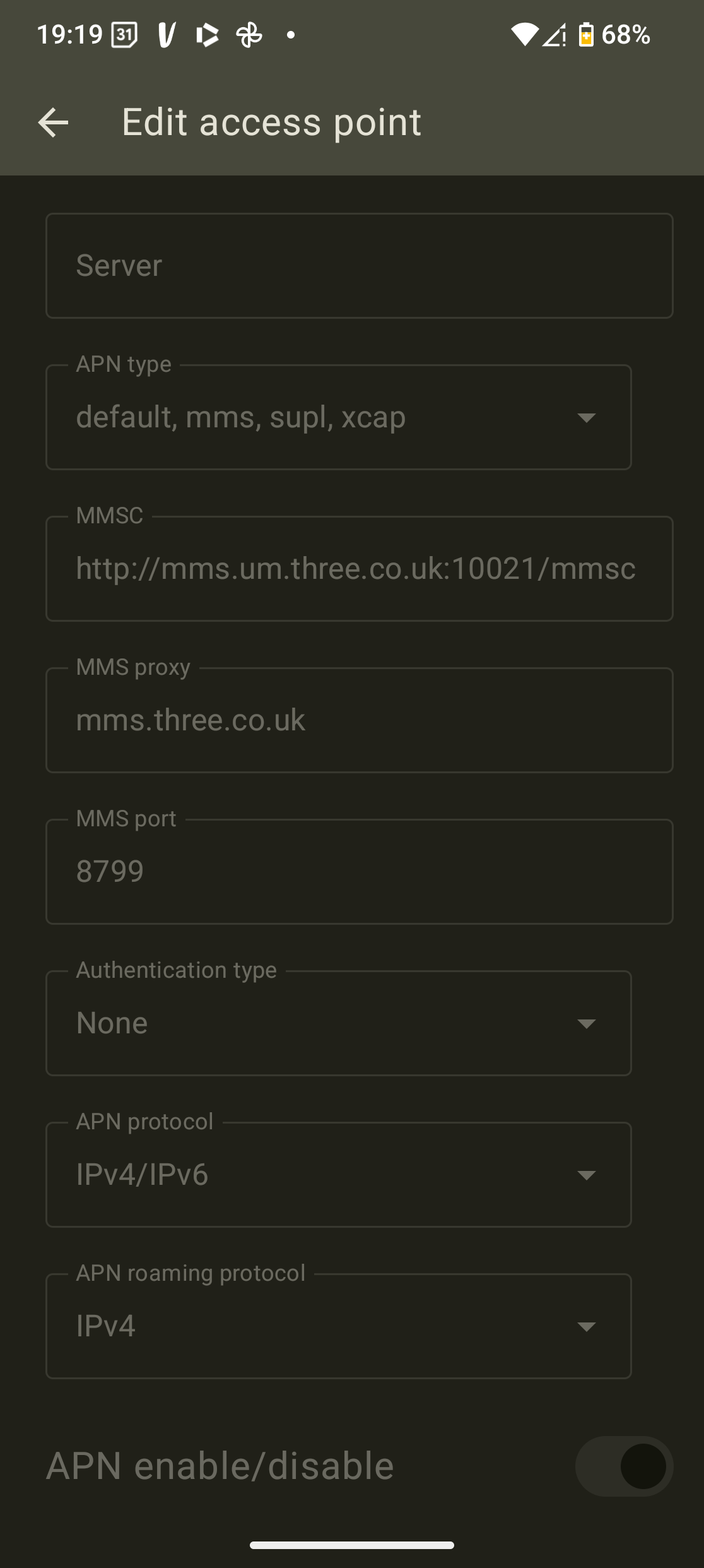This screenshot has height=1568, width=704.
Task: Change the MMS port value
Action: point(359,872)
